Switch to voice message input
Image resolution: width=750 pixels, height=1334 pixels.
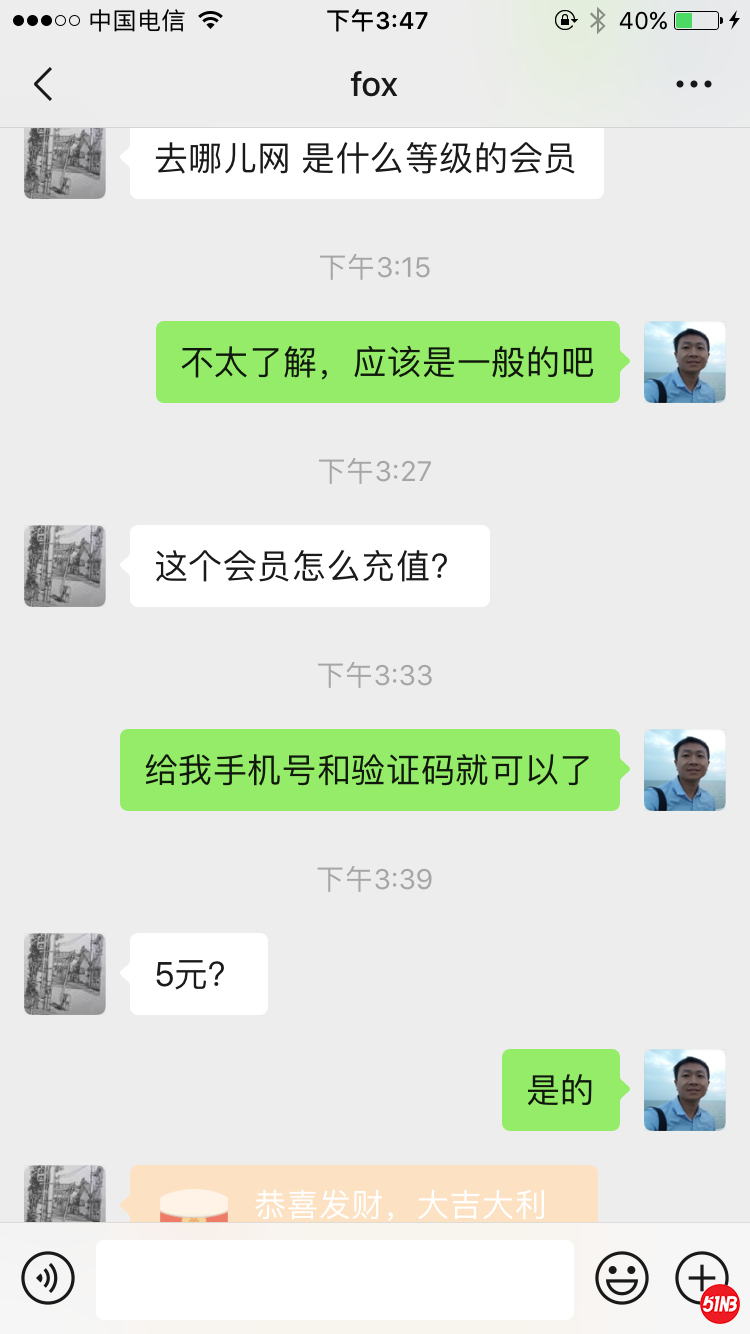48,1278
